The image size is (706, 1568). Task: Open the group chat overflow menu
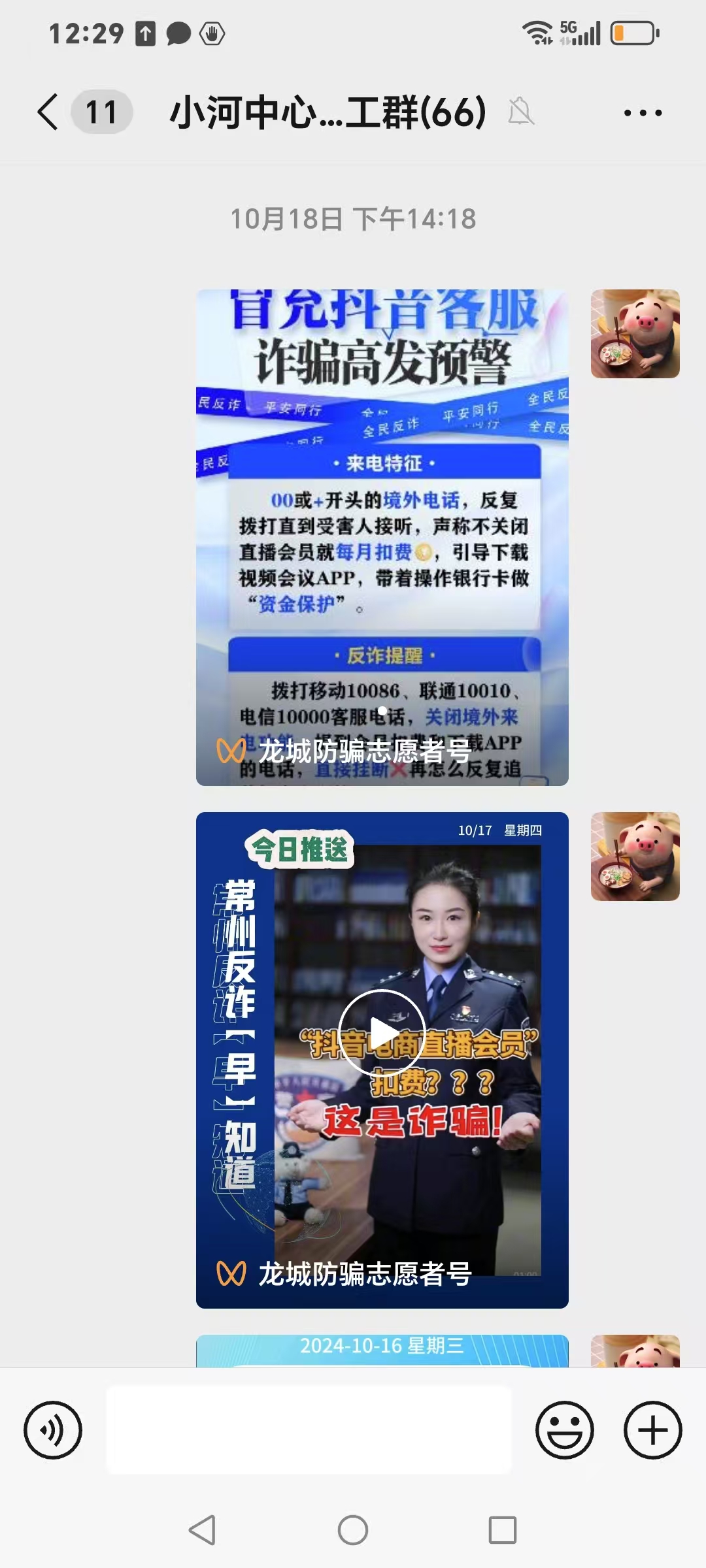click(643, 112)
